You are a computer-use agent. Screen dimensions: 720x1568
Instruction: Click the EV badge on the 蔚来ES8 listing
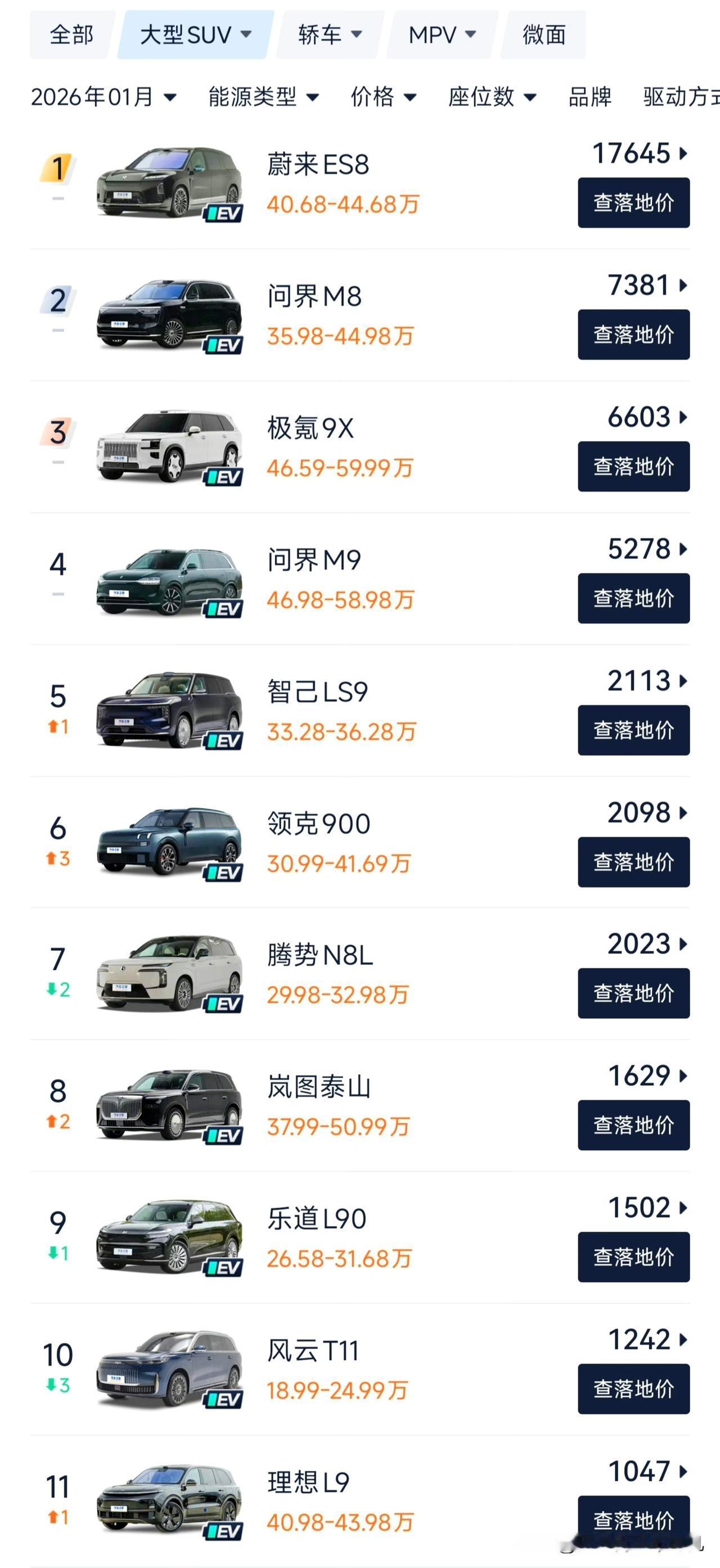[x=224, y=212]
